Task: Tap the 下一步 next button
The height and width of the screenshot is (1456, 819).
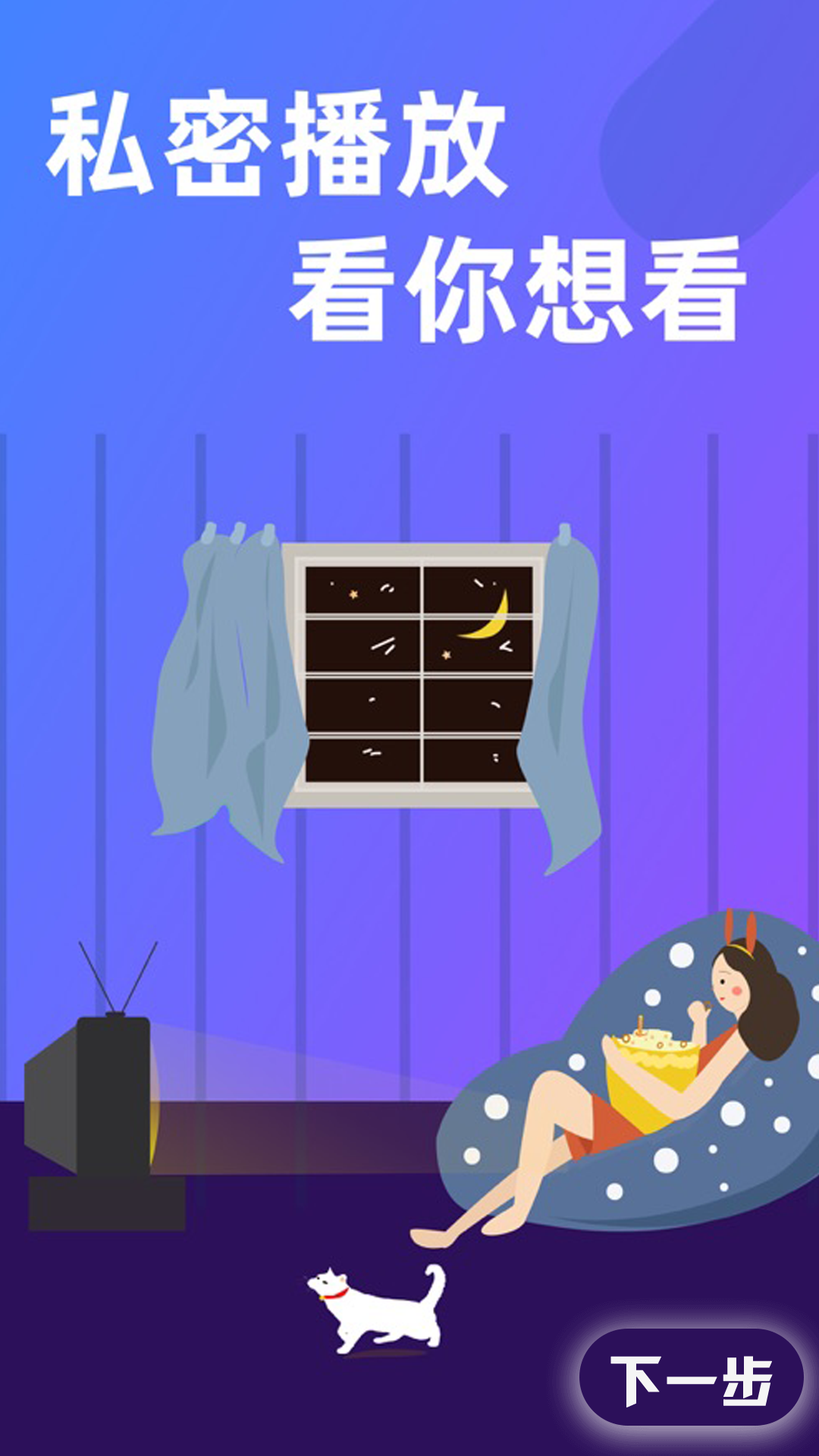Action: (x=691, y=1377)
